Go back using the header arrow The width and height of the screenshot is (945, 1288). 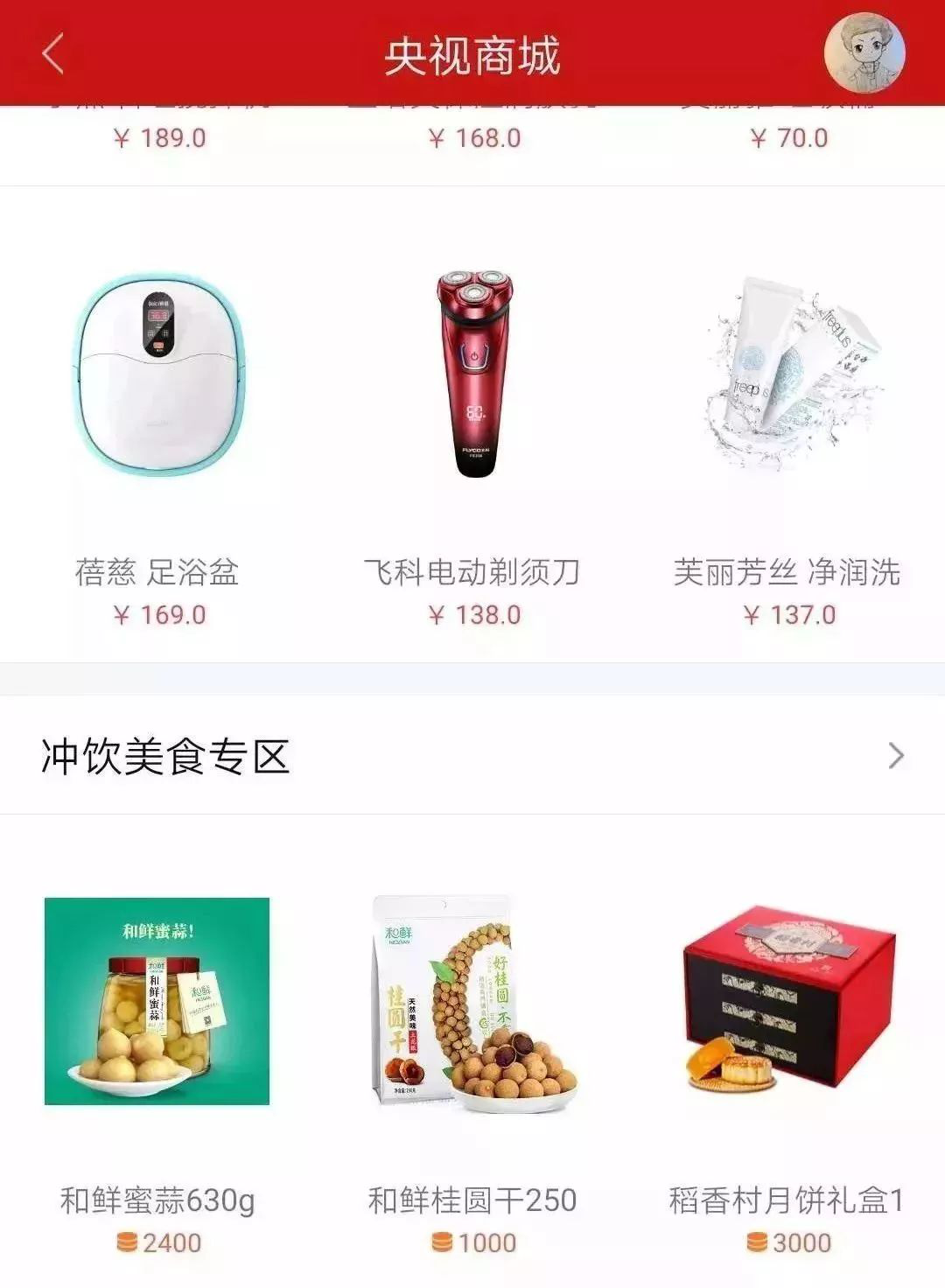click(x=53, y=54)
